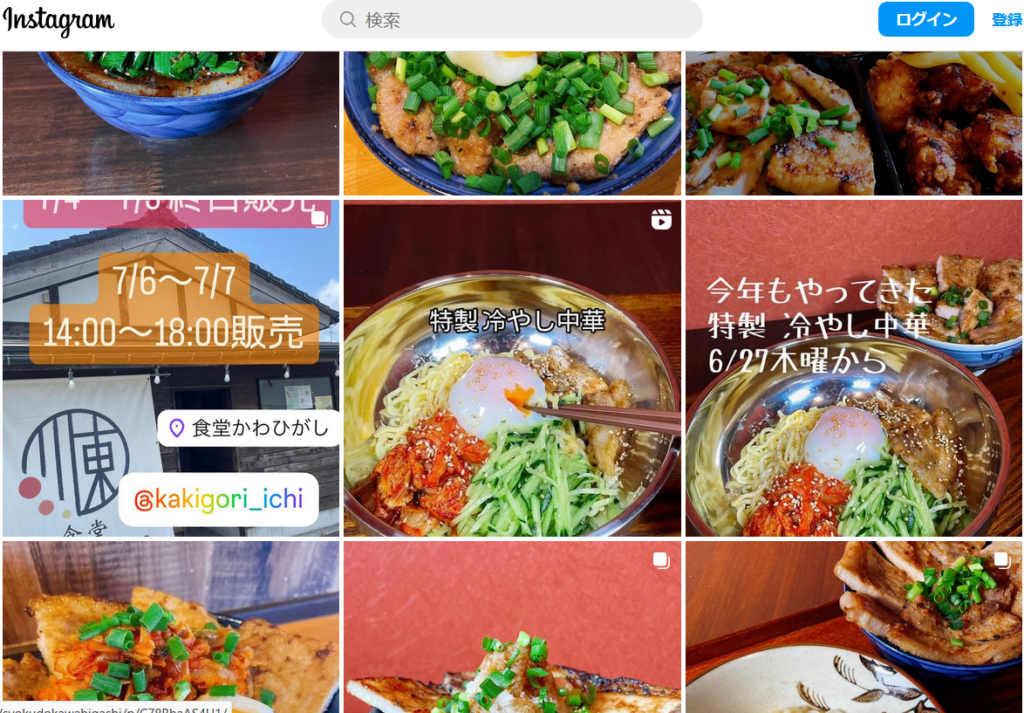Open the pork bowl post with floral plate

pos(853,625)
